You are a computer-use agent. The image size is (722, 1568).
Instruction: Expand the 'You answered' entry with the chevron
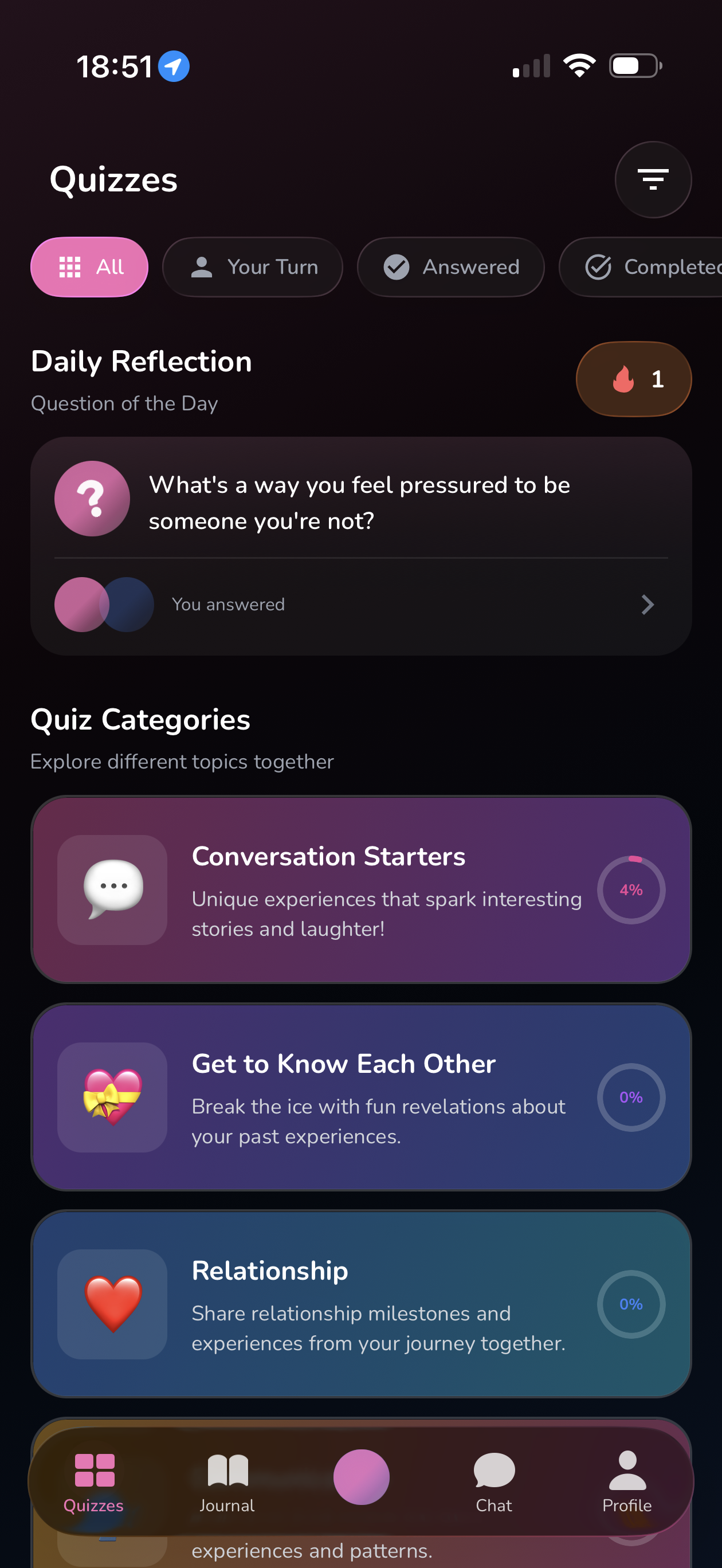coord(648,604)
